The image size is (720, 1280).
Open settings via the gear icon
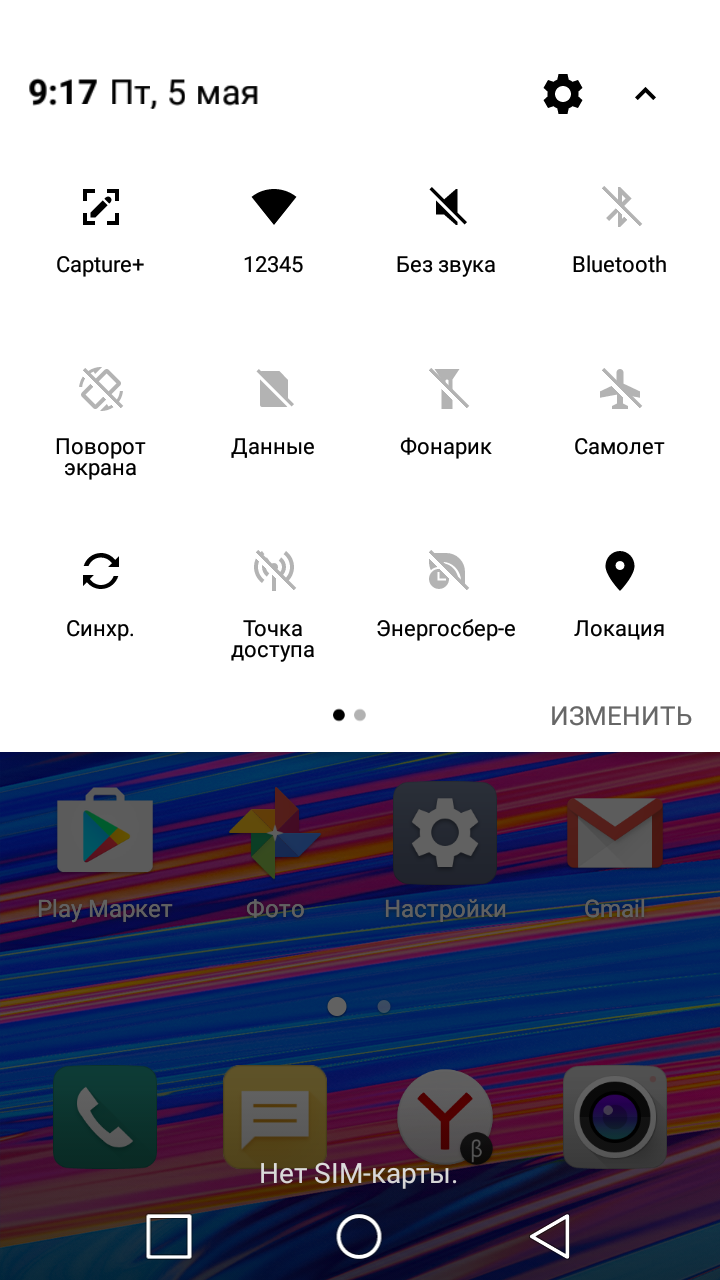[x=562, y=94]
